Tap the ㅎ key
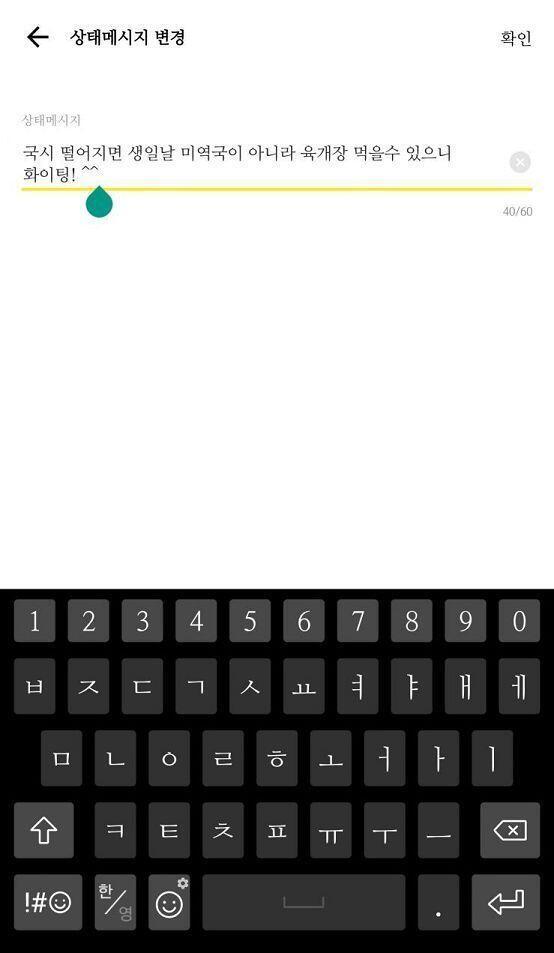Viewport: 554px width, 953px height. pos(277,758)
